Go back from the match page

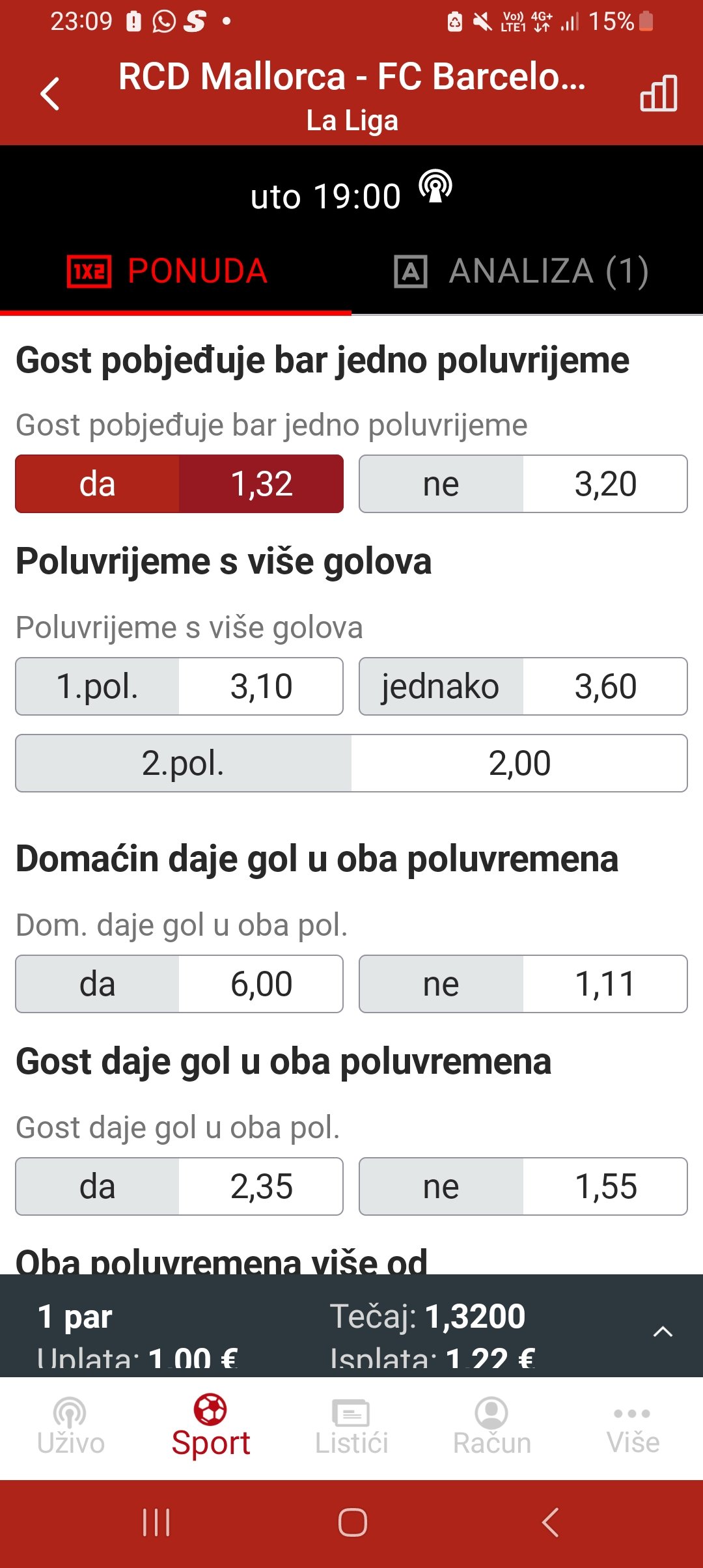pyautogui.click(x=50, y=94)
